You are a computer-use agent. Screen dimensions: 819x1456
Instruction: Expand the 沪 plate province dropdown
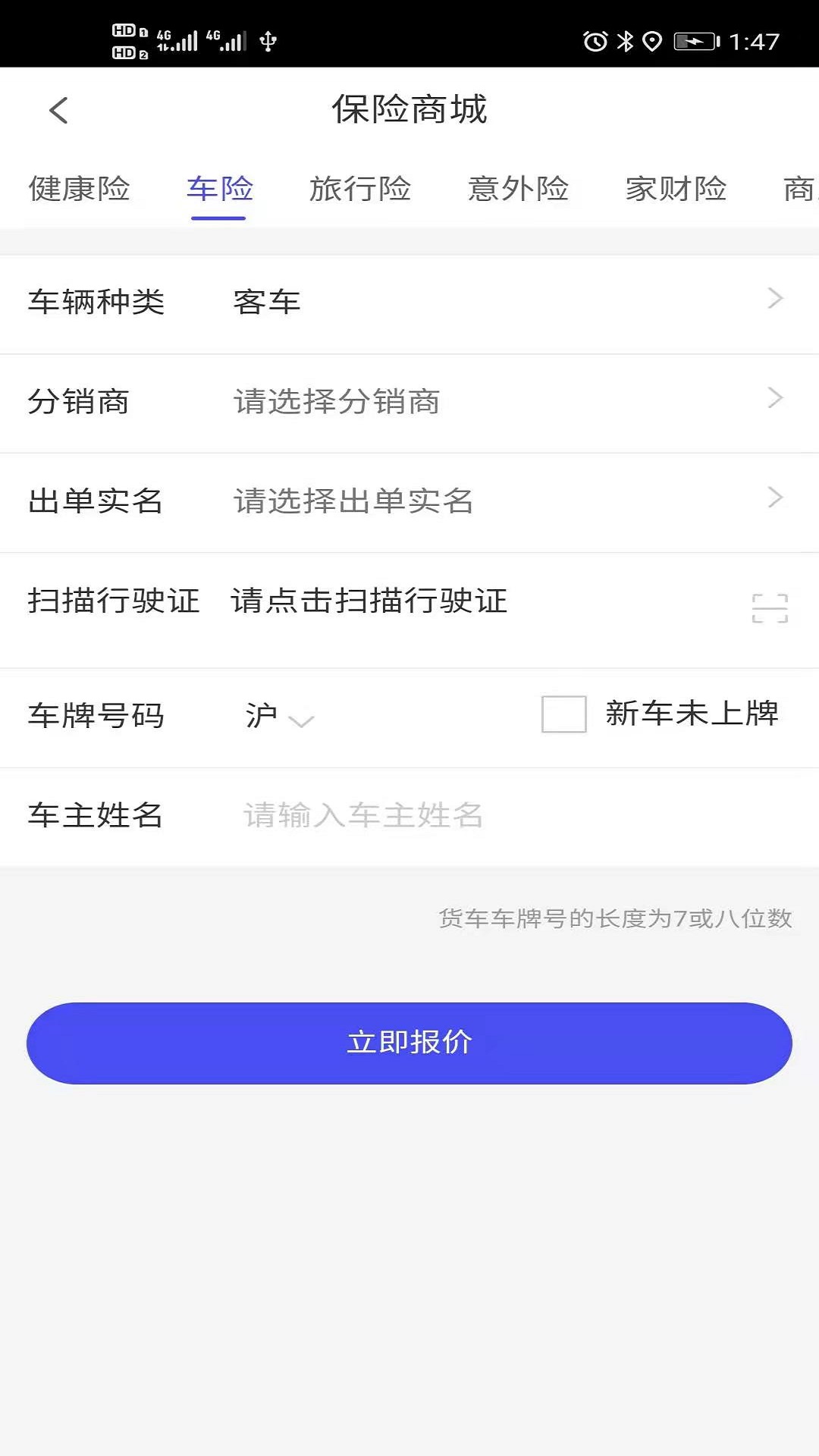(x=278, y=717)
